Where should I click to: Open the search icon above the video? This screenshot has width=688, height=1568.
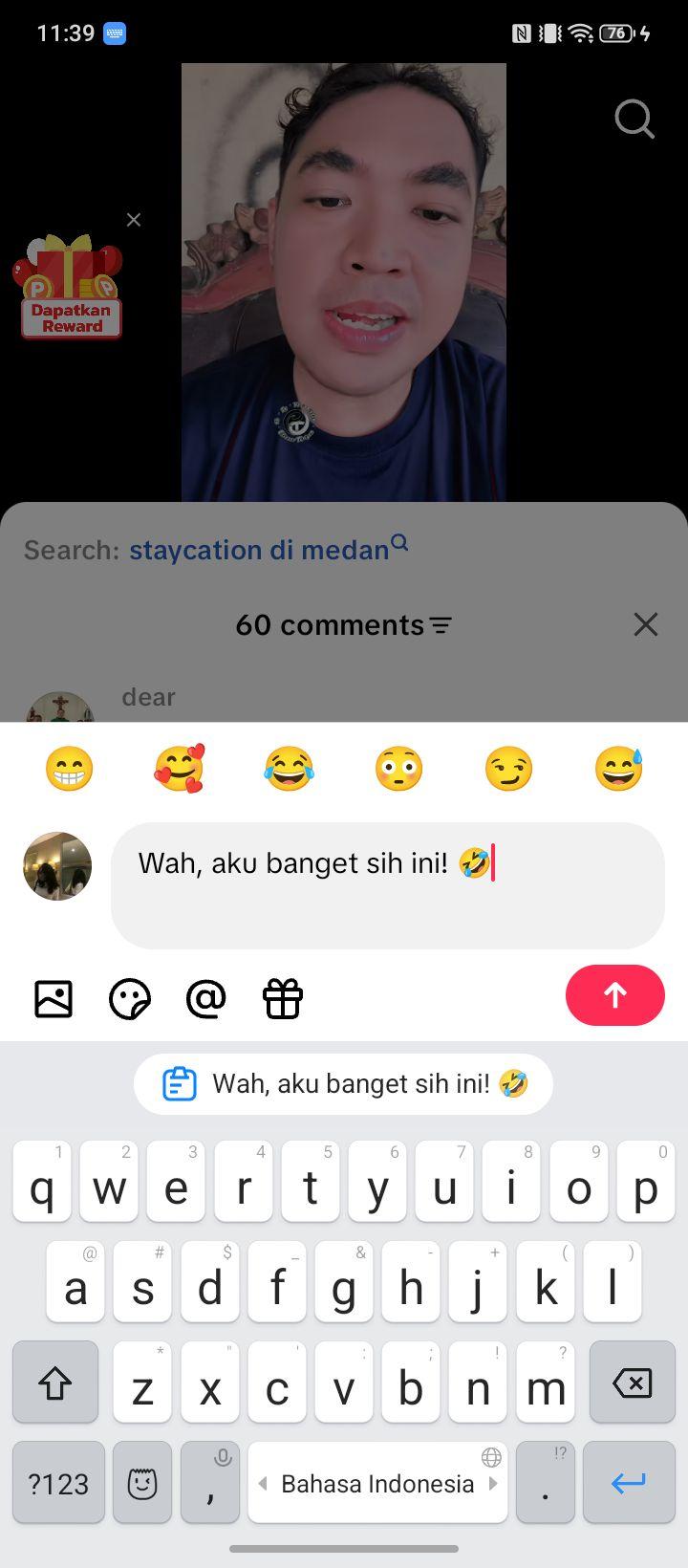point(634,120)
